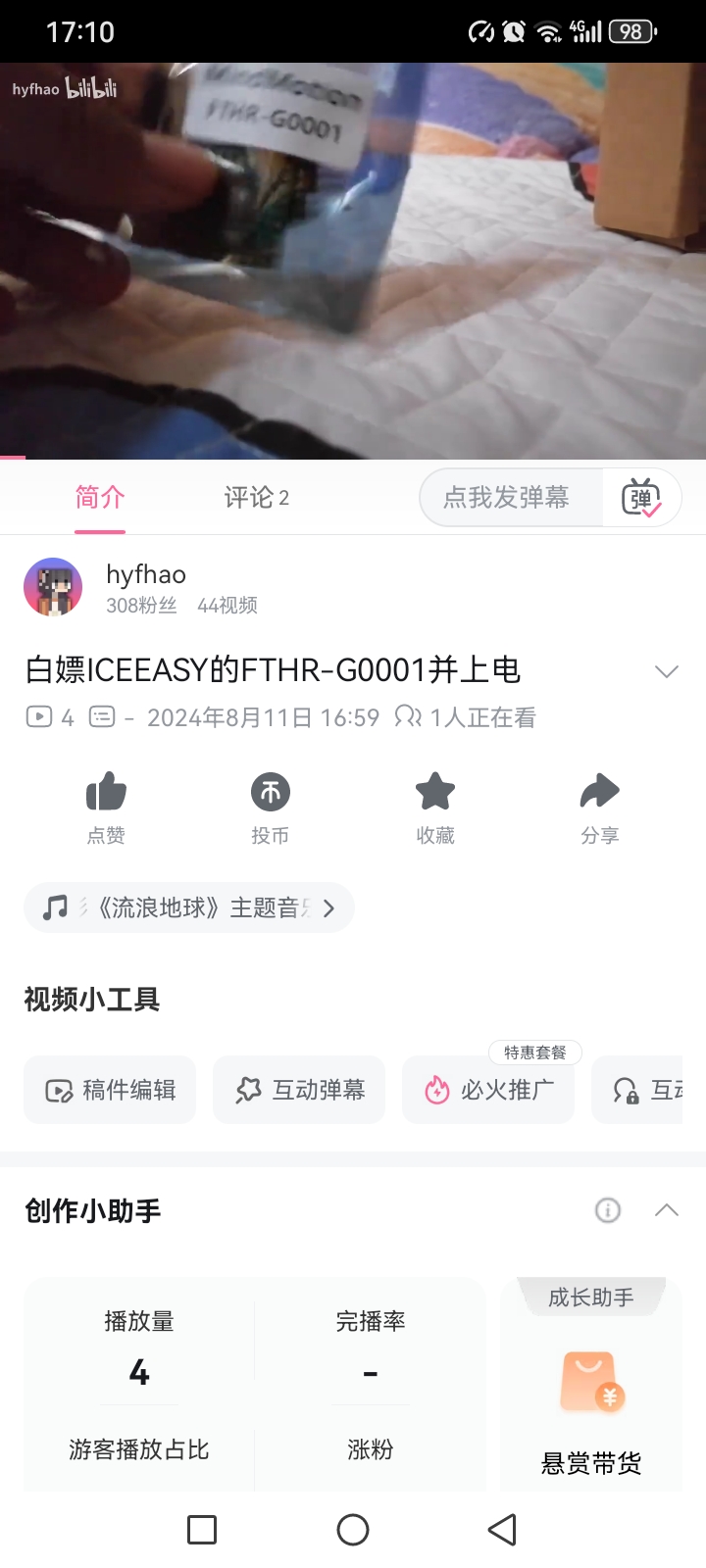Open 稿件编辑 tool

[x=110, y=1090]
